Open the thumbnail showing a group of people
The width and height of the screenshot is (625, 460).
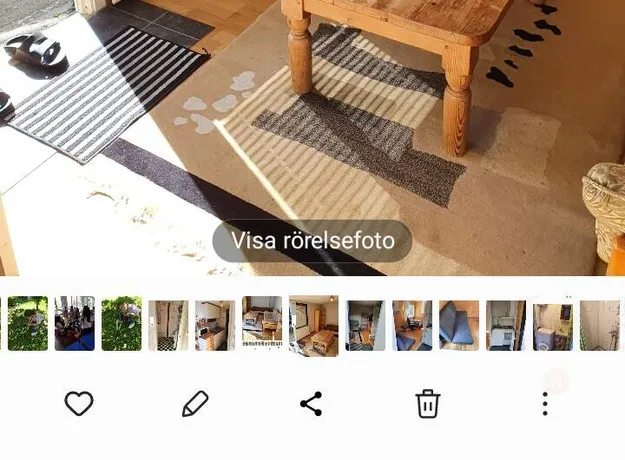coord(75,324)
